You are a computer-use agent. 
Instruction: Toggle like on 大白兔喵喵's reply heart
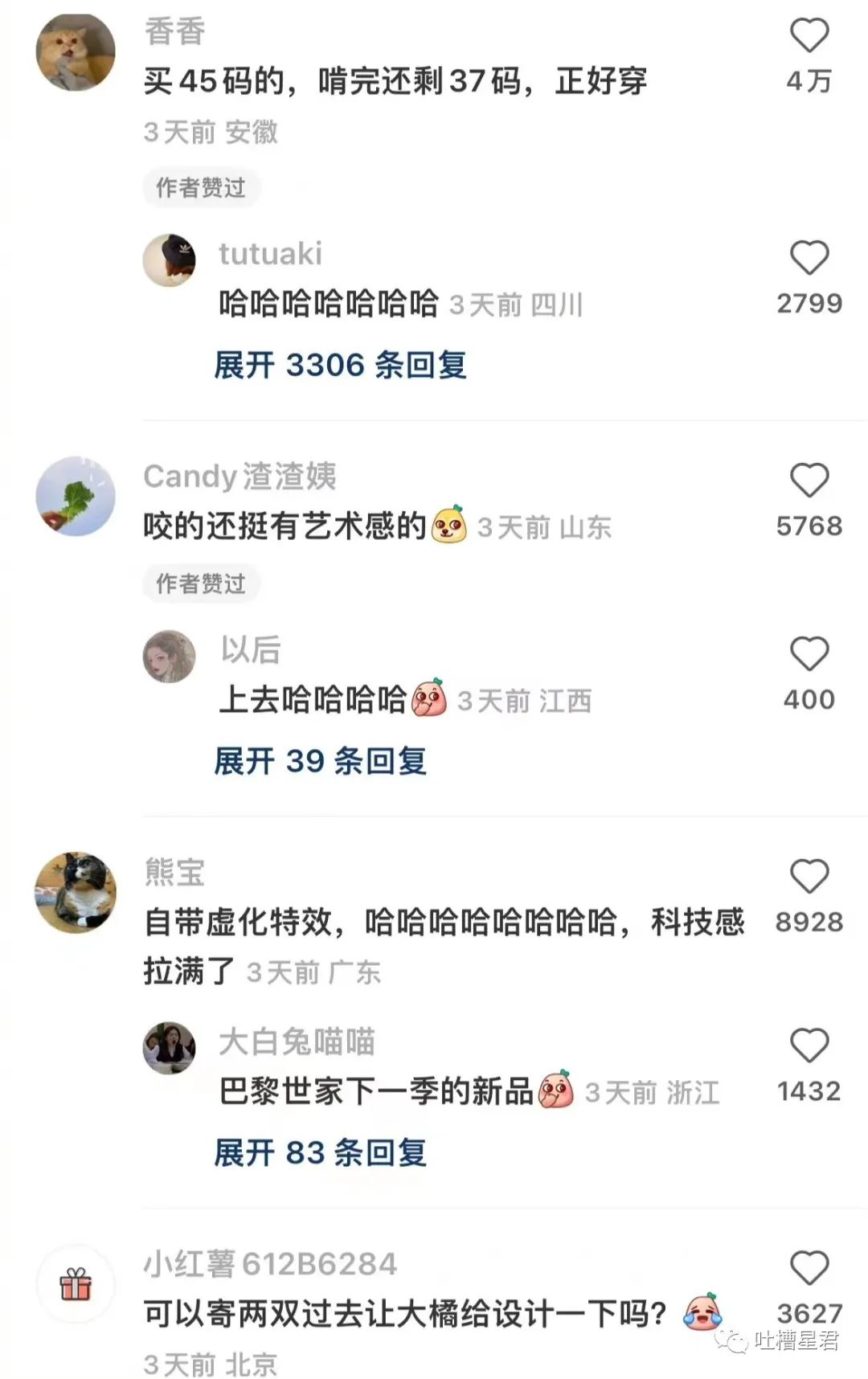pos(809,1045)
